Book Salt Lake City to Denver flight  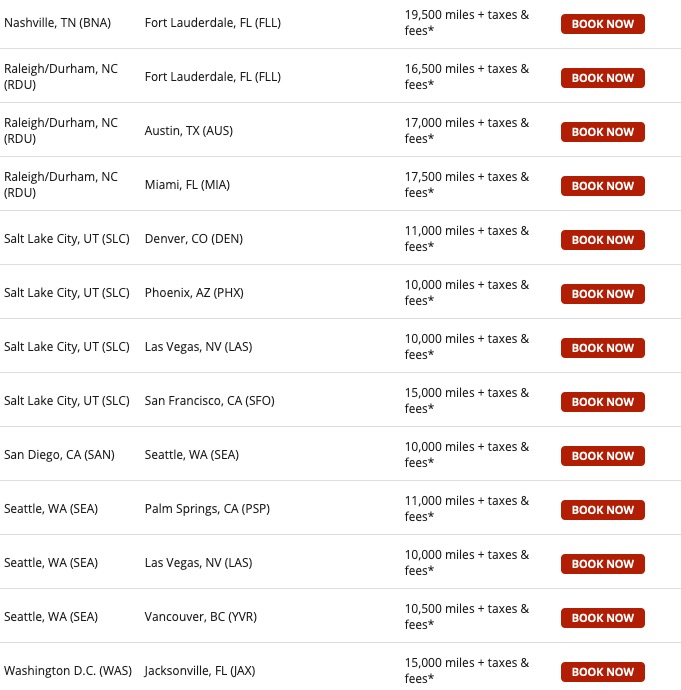point(602,240)
